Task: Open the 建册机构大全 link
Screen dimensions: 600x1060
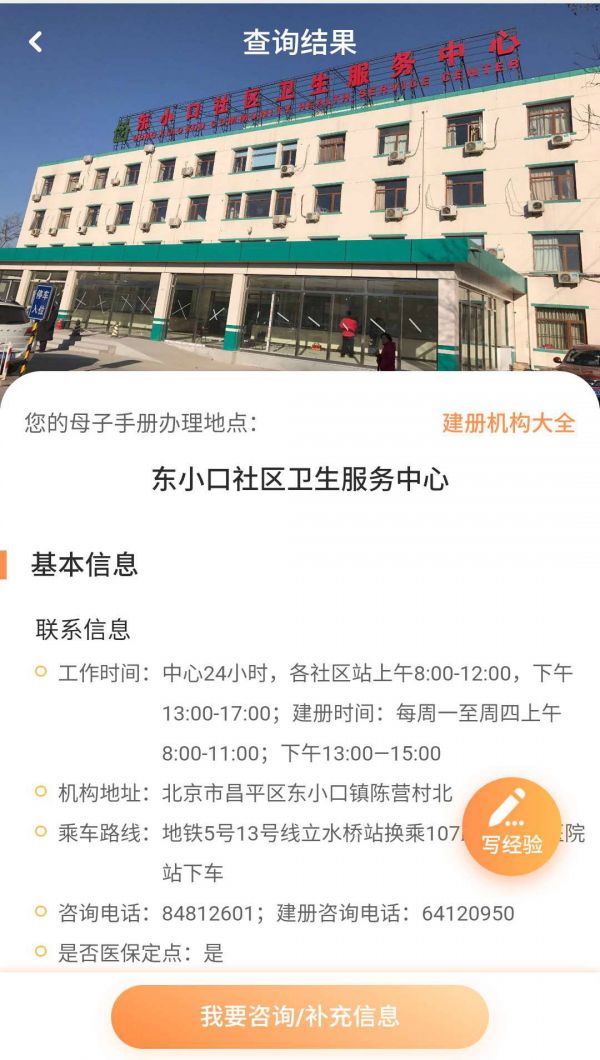Action: click(509, 423)
